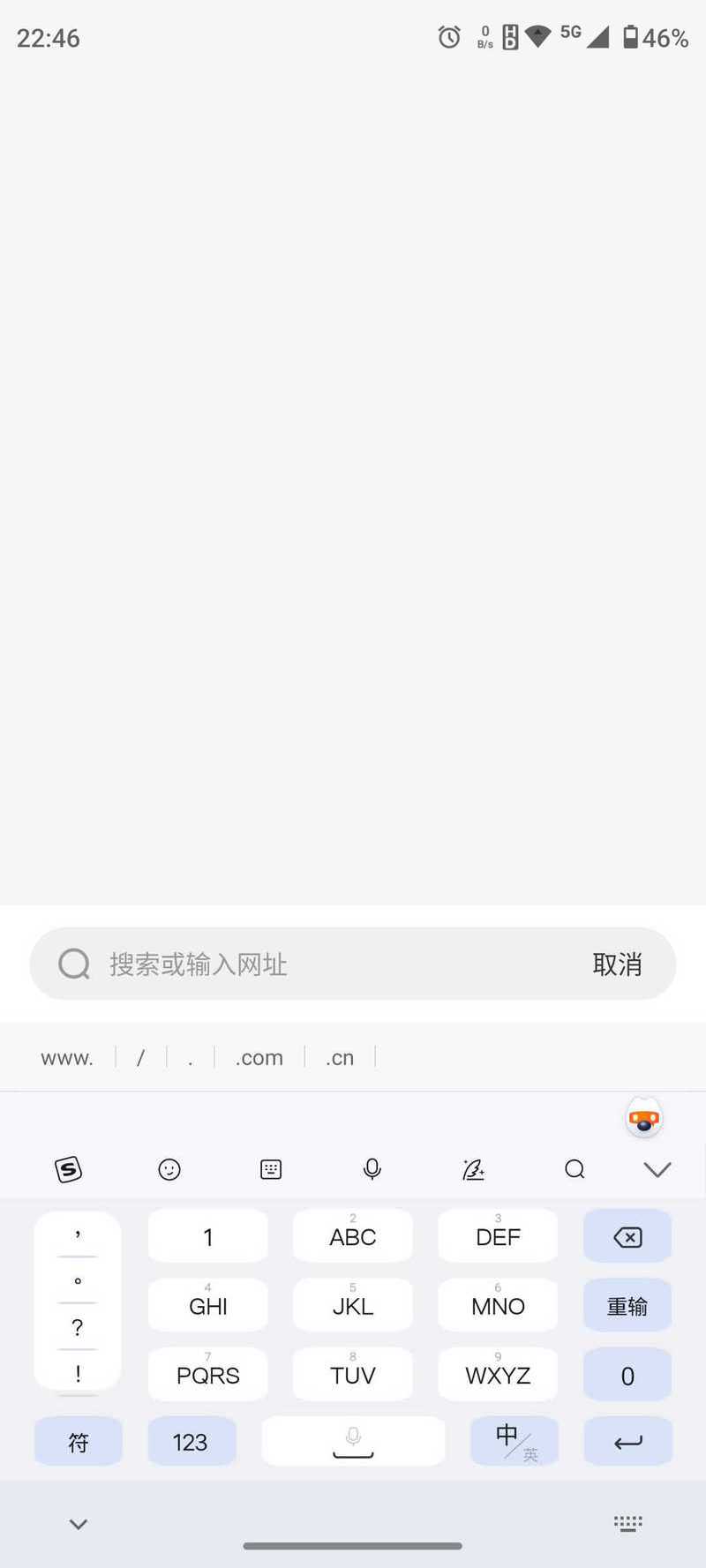Start voice input with the toolbar microphone
Screen dimensions: 706x1568
pos(372,1169)
